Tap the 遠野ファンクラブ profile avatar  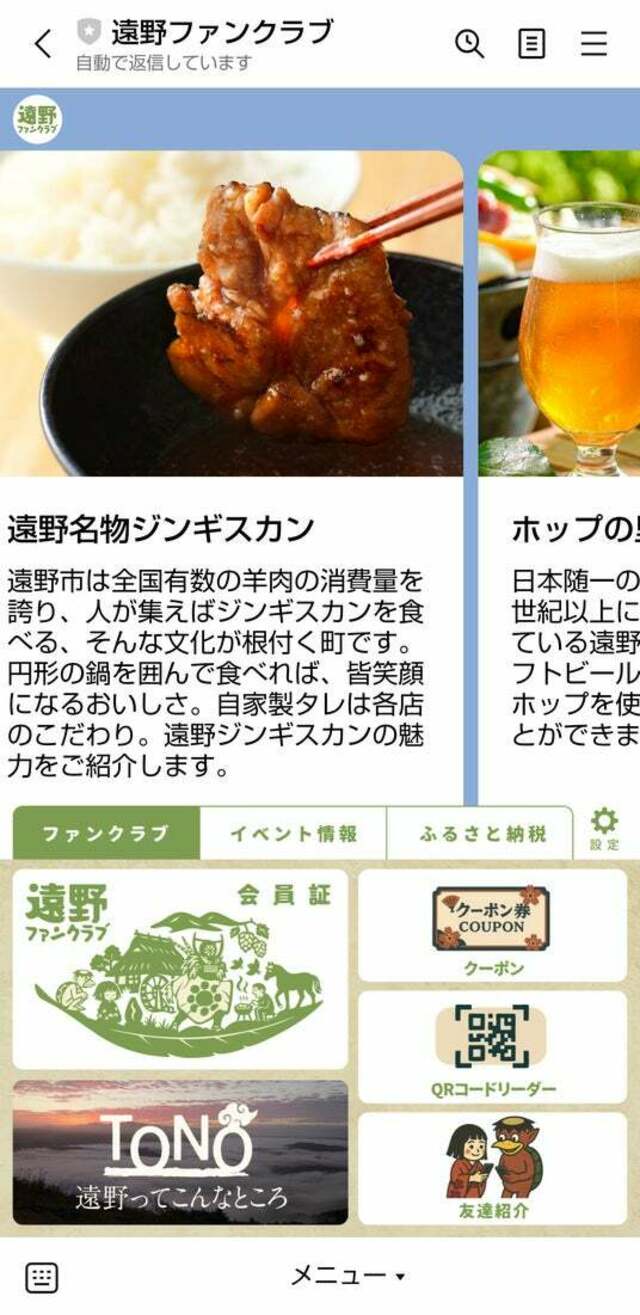[x=37, y=119]
